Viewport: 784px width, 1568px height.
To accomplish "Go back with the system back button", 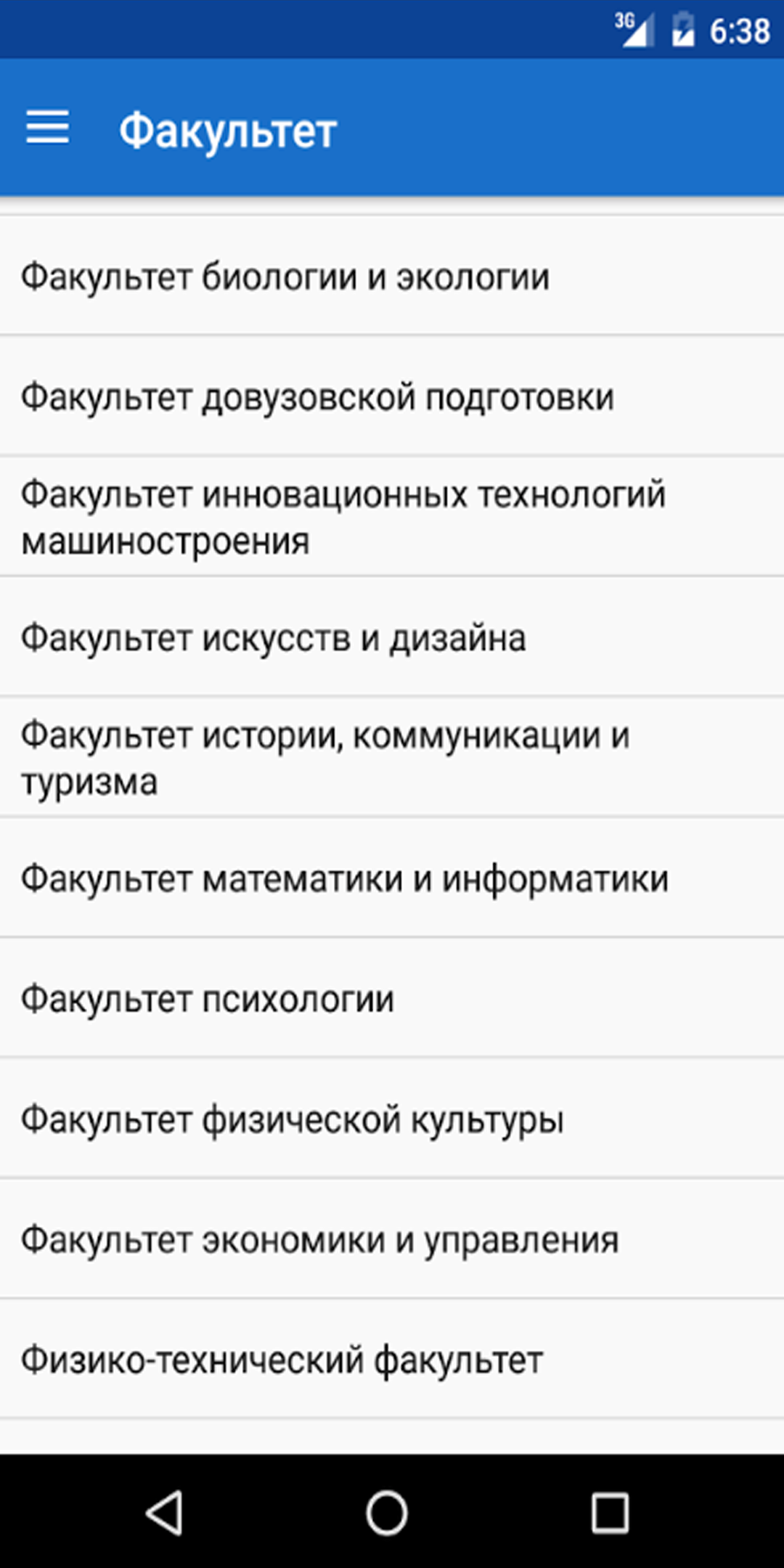I will click(x=165, y=1513).
